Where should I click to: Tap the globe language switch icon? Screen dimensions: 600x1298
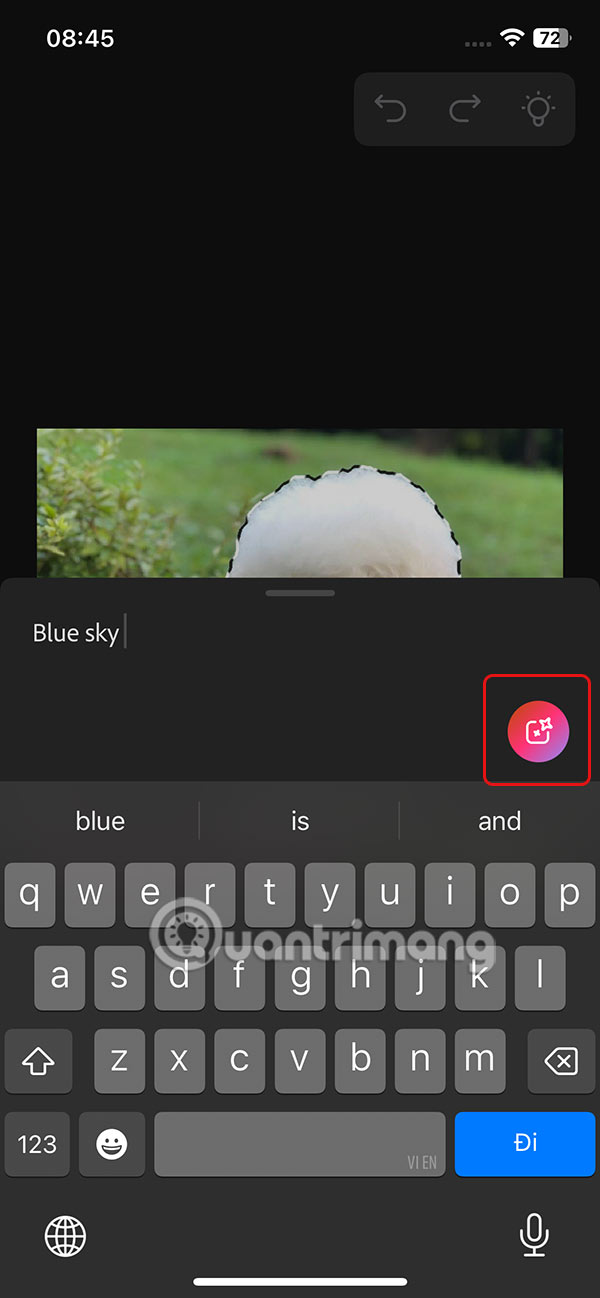66,1236
